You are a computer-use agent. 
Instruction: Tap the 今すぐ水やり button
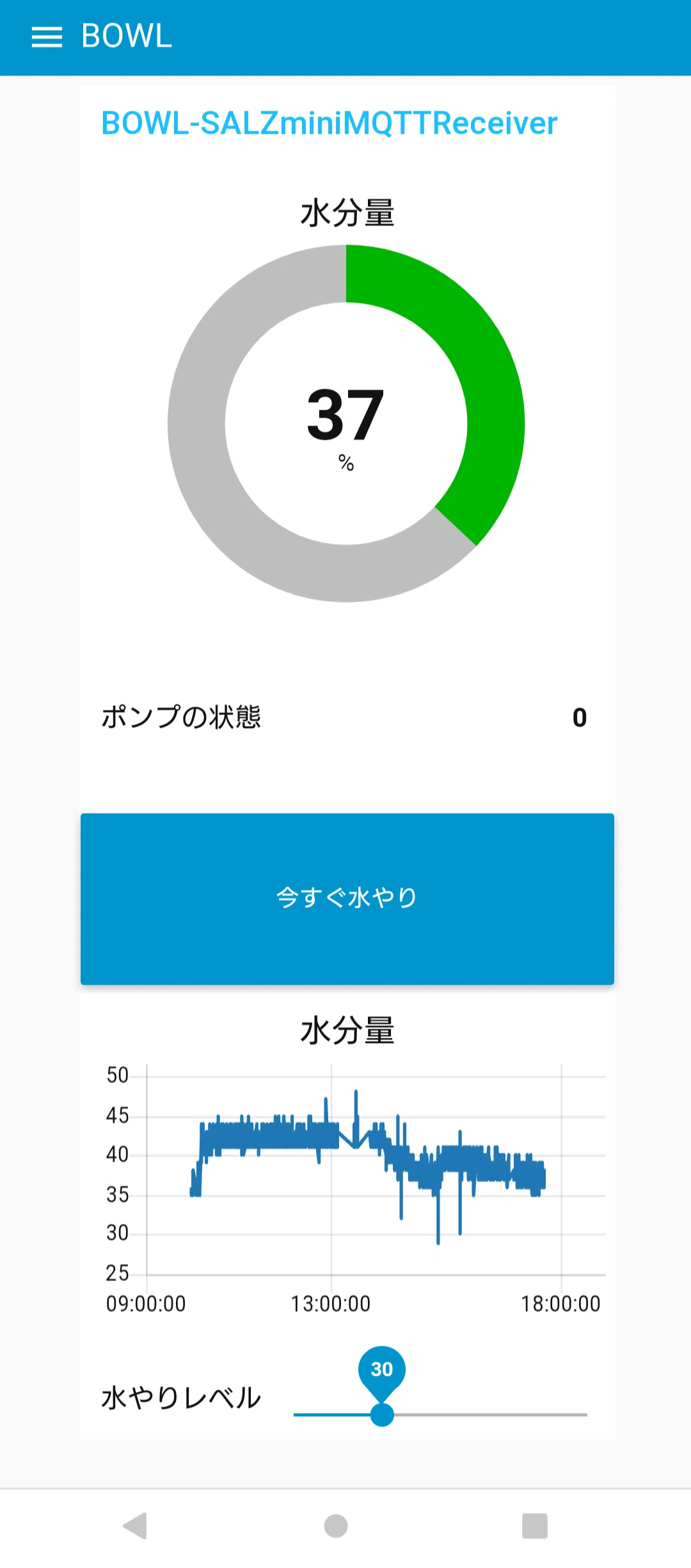347,899
